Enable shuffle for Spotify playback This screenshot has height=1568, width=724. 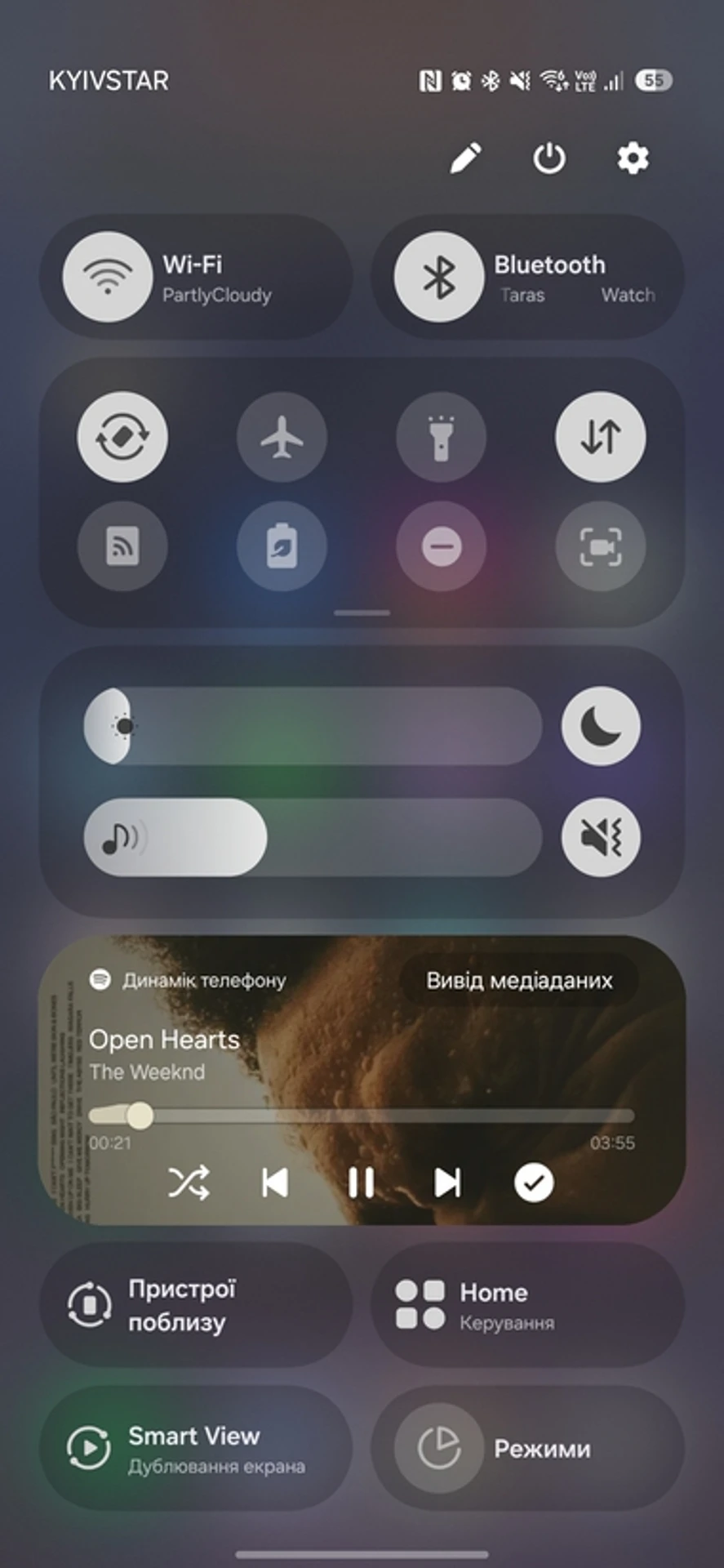(x=189, y=1182)
